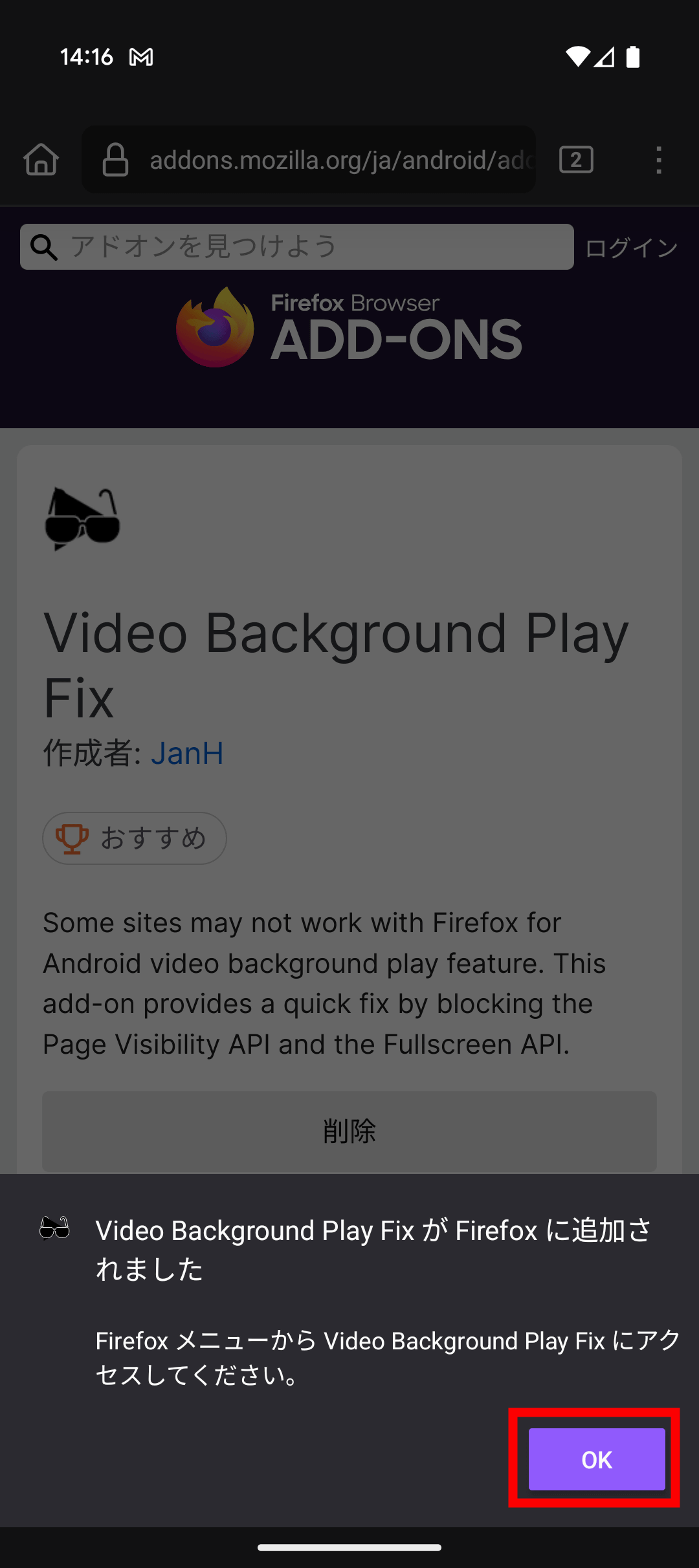Image resolution: width=699 pixels, height=1568 pixels.
Task: Open the browser overflow menu
Action: [659, 160]
